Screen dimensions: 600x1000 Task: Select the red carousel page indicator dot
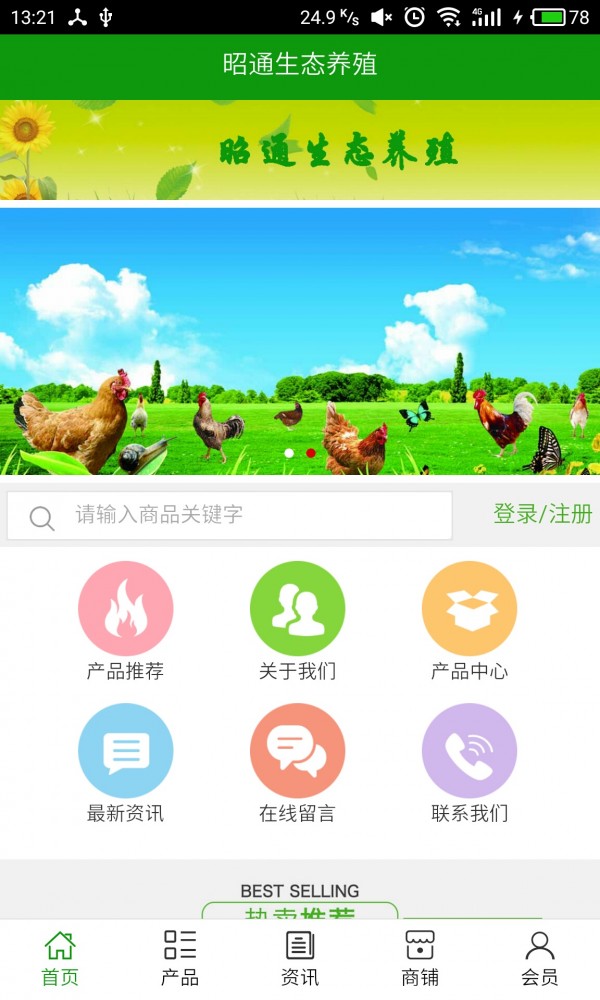(x=311, y=453)
